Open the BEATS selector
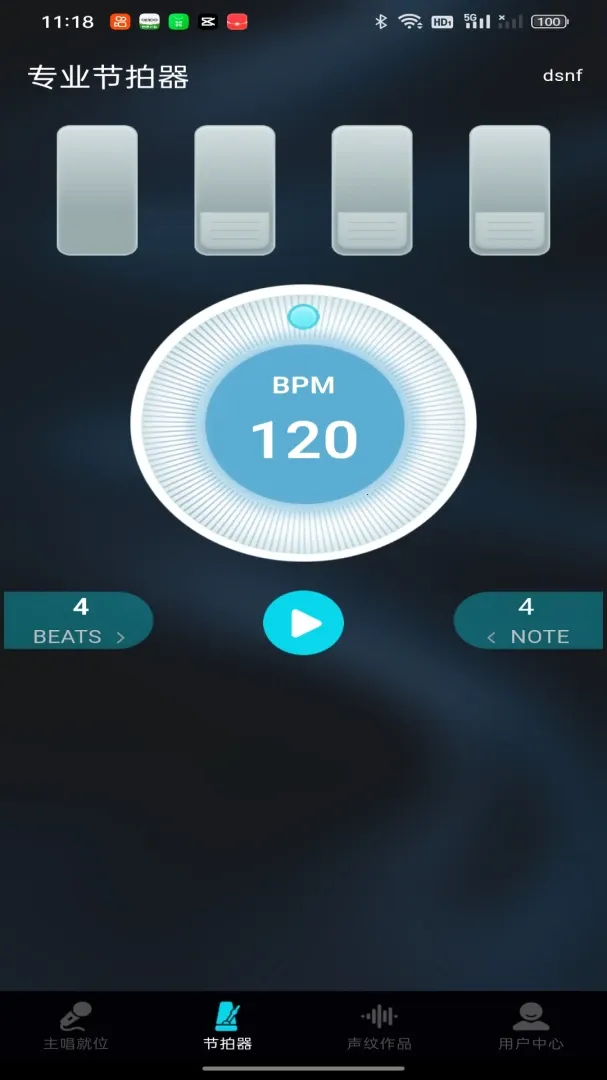This screenshot has height=1080, width=607. pos(78,620)
